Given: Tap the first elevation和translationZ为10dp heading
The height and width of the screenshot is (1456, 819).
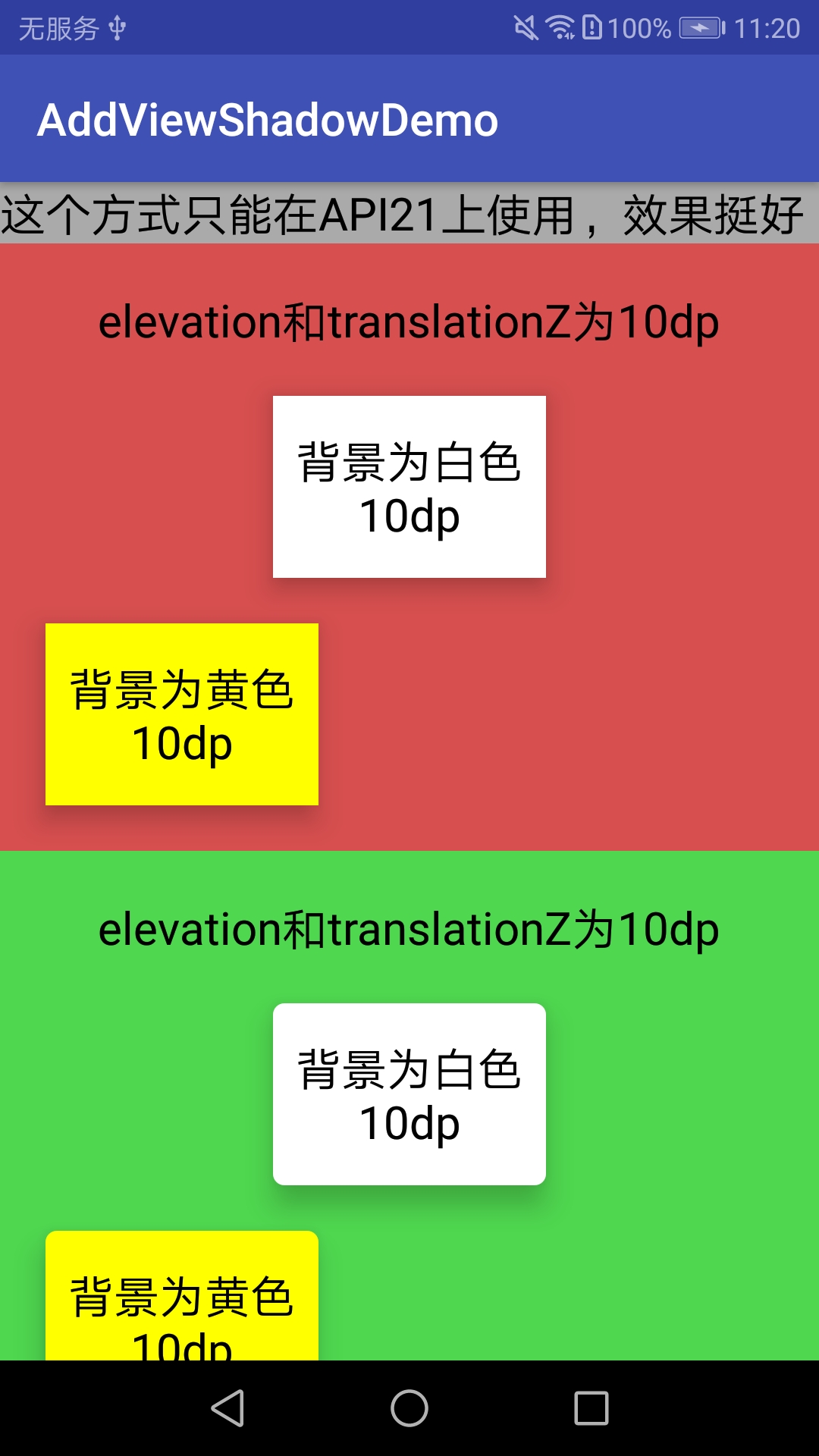Looking at the screenshot, I should coord(409,322).
